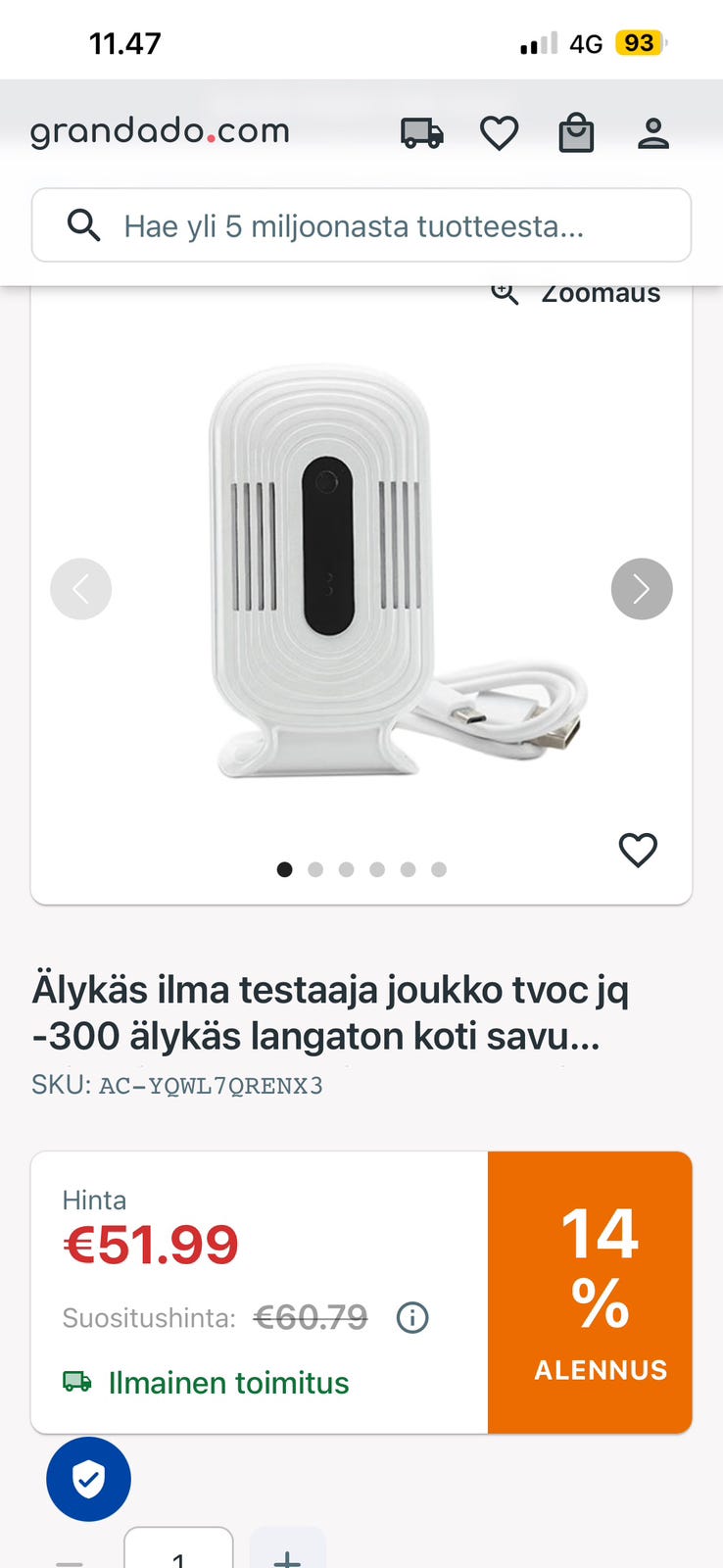This screenshot has height=1568, width=723.
Task: Click the Zoomaus link above the product photo
Action: tap(602, 292)
